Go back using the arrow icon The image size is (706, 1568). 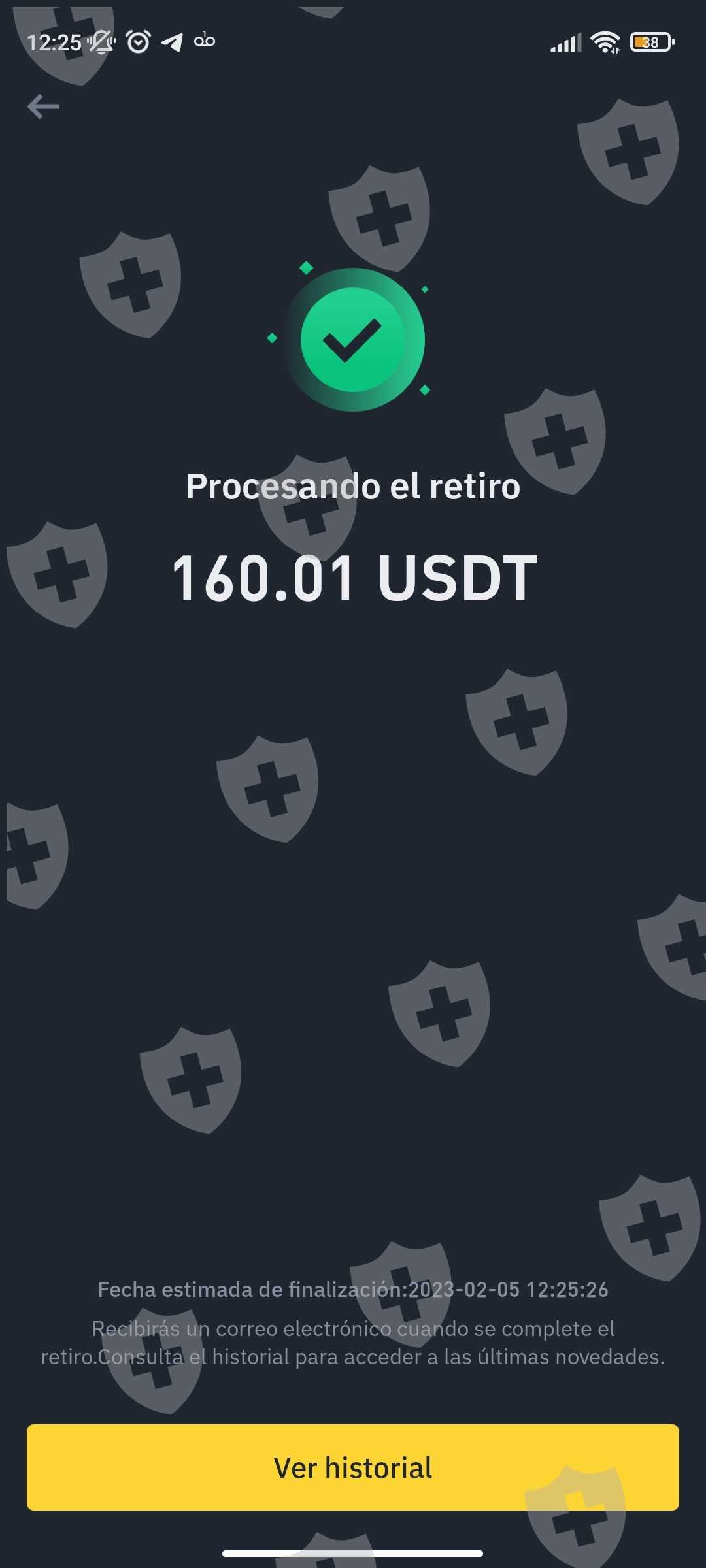[43, 106]
